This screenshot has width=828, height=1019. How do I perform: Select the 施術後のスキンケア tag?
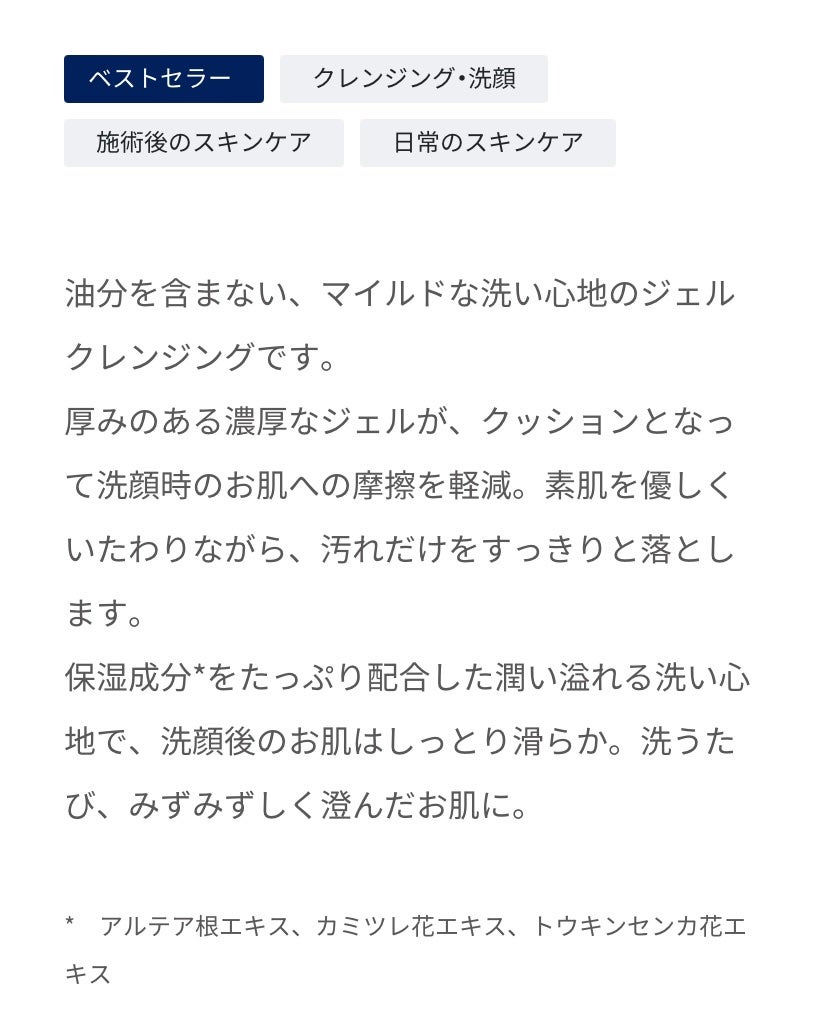tap(204, 143)
